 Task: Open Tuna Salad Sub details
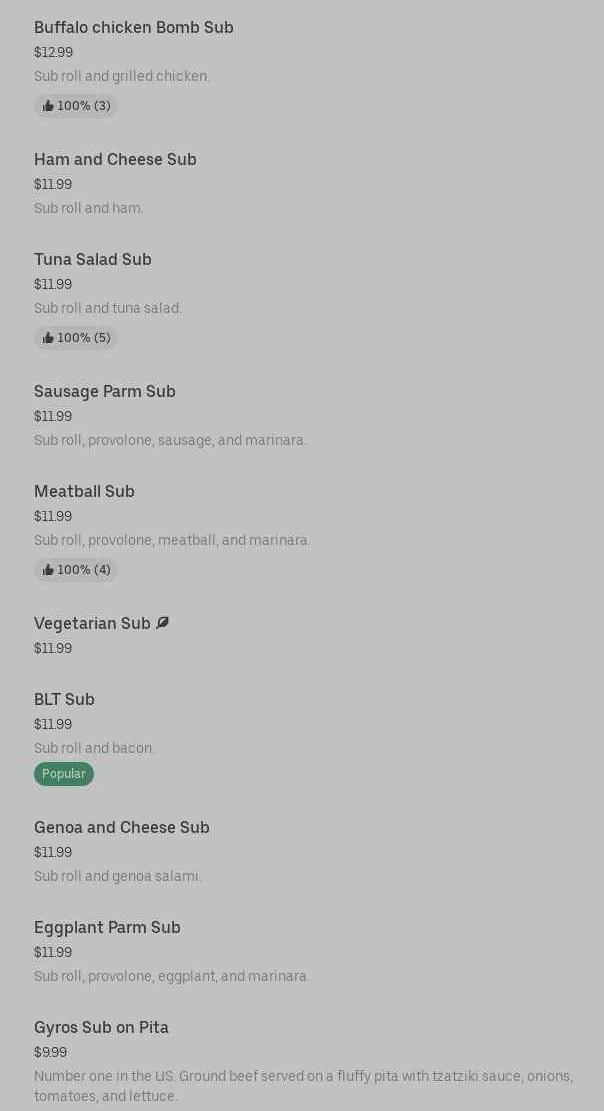pyautogui.click(x=93, y=260)
